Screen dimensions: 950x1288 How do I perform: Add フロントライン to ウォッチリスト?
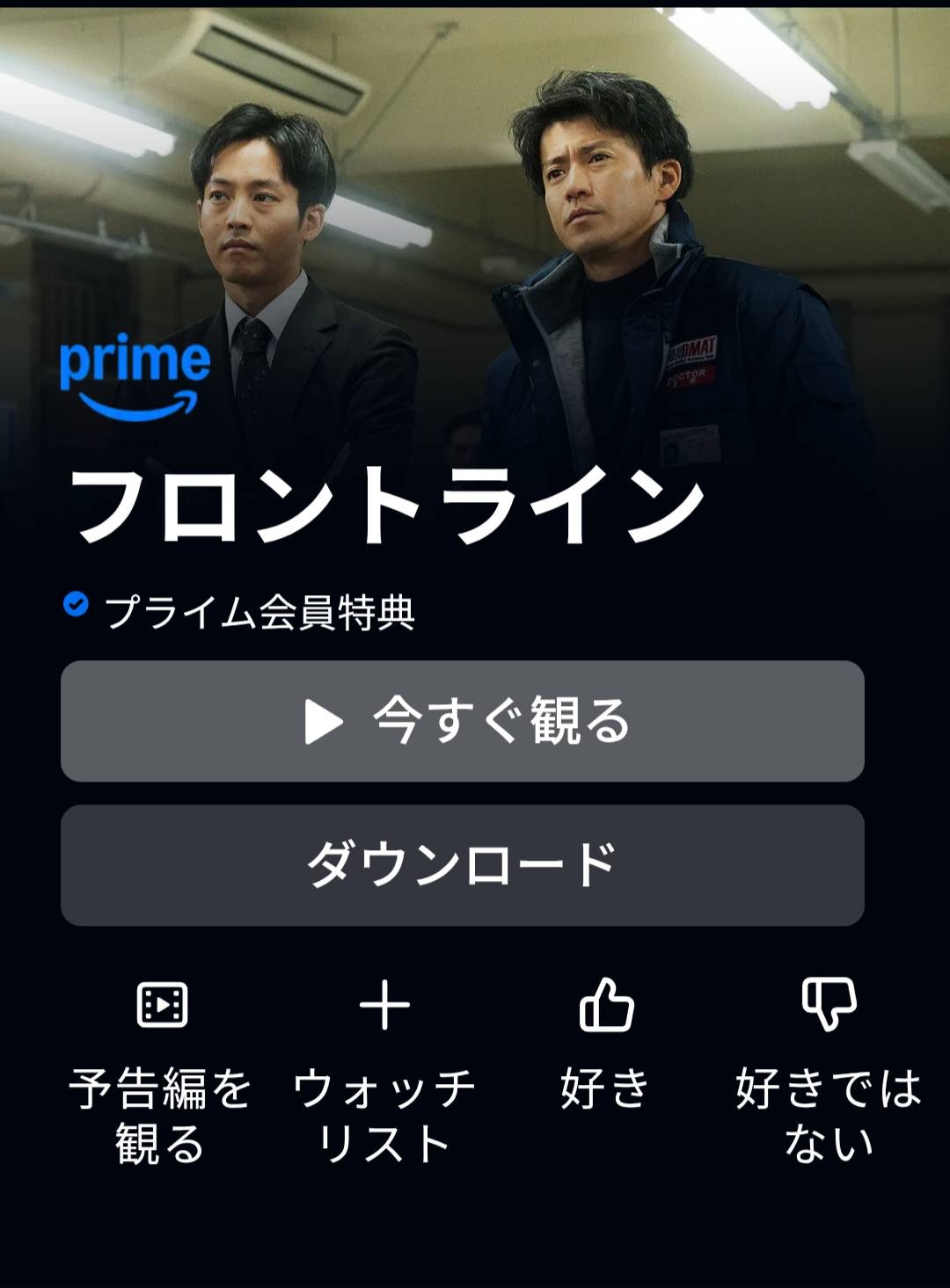(384, 1005)
